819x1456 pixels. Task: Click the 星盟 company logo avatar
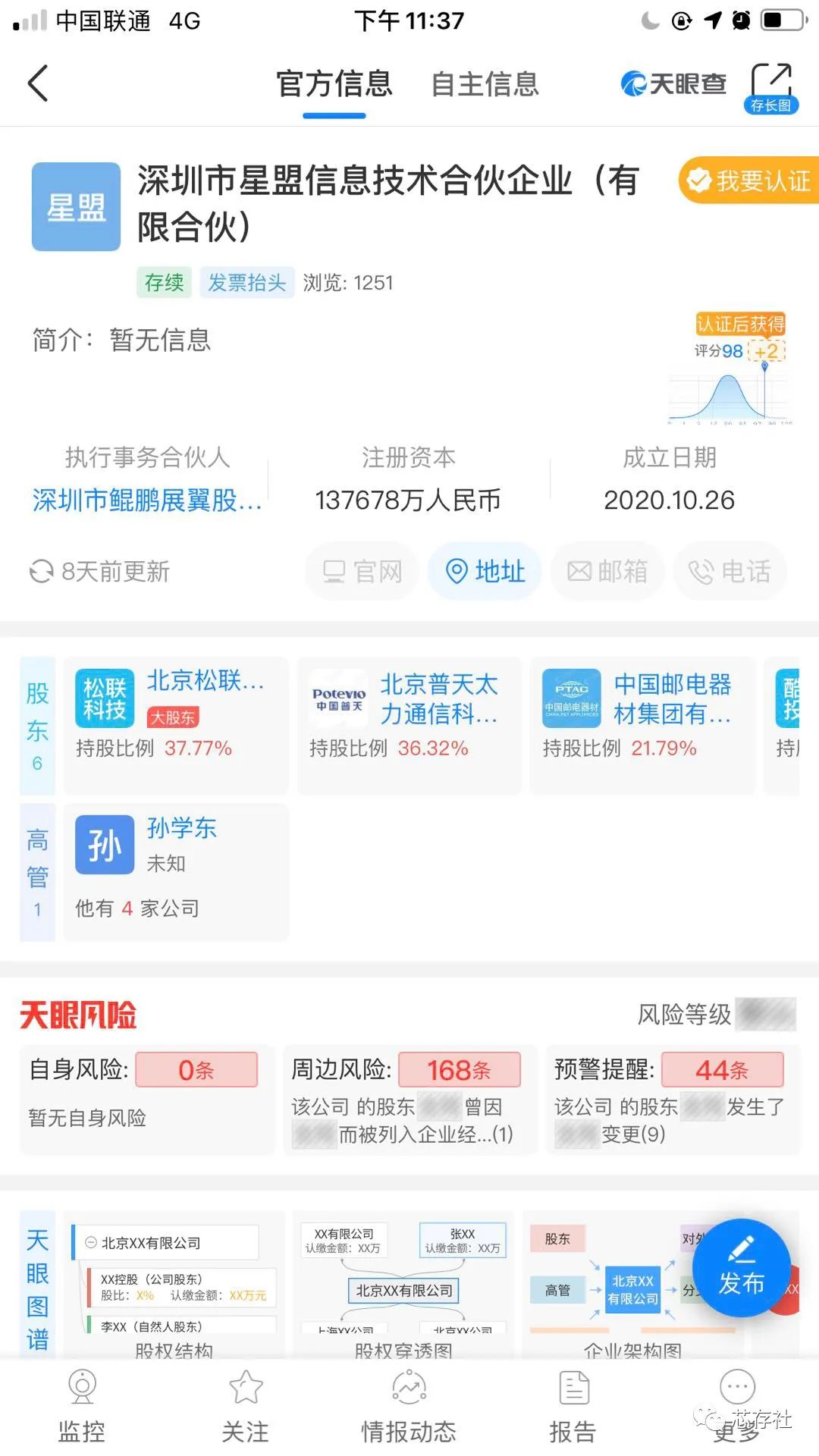point(75,206)
